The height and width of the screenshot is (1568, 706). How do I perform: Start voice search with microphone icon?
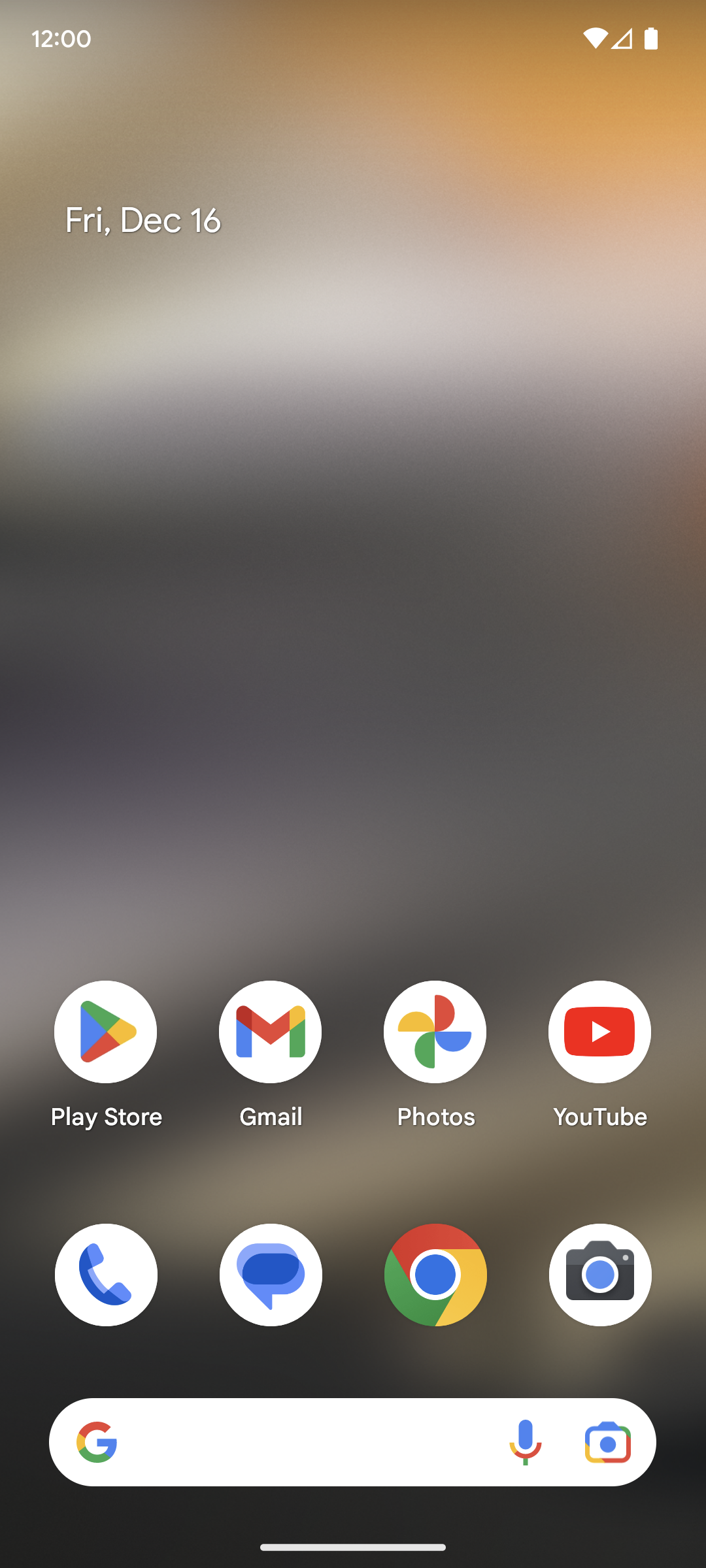click(x=526, y=1443)
